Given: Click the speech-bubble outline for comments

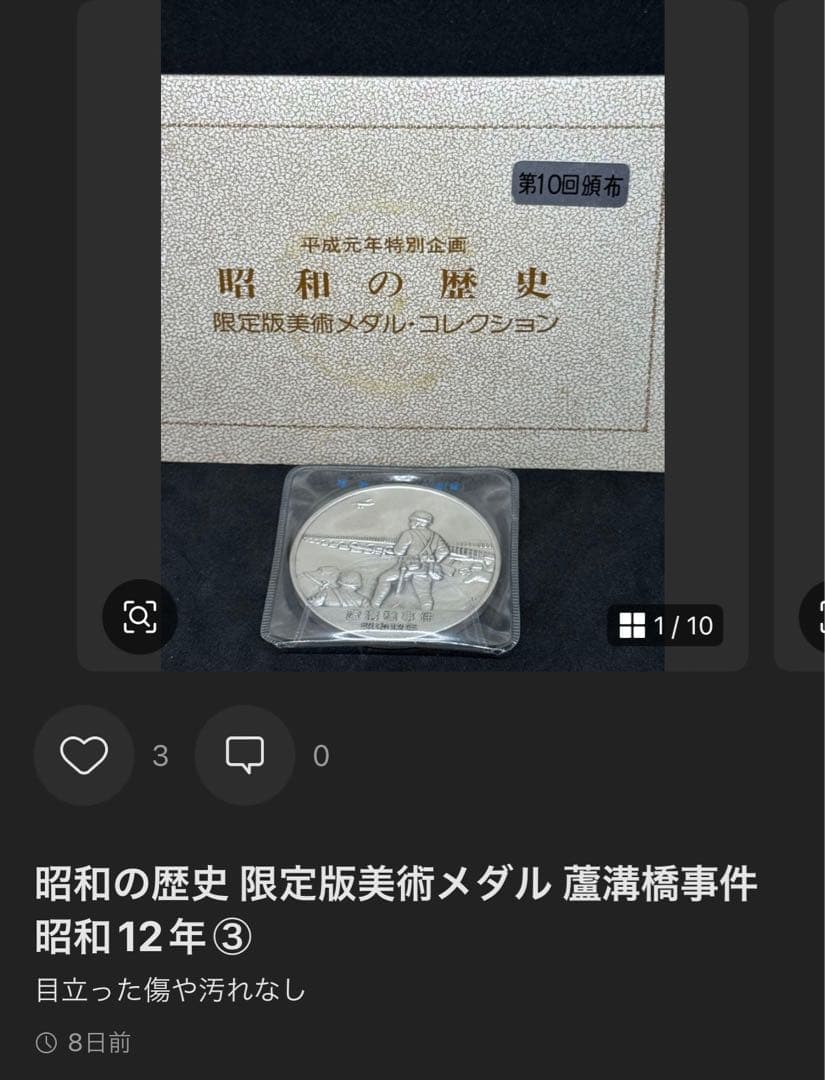Looking at the screenshot, I should click(x=245, y=756).
